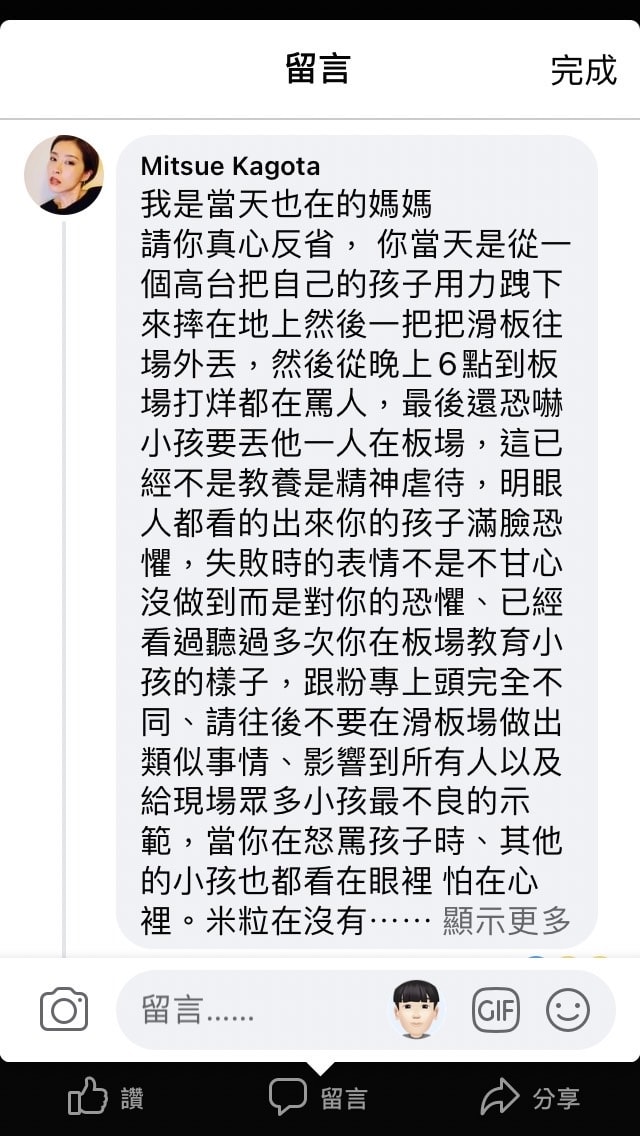
Task: Open Mitsue Kagota's name link
Action: coord(230,166)
